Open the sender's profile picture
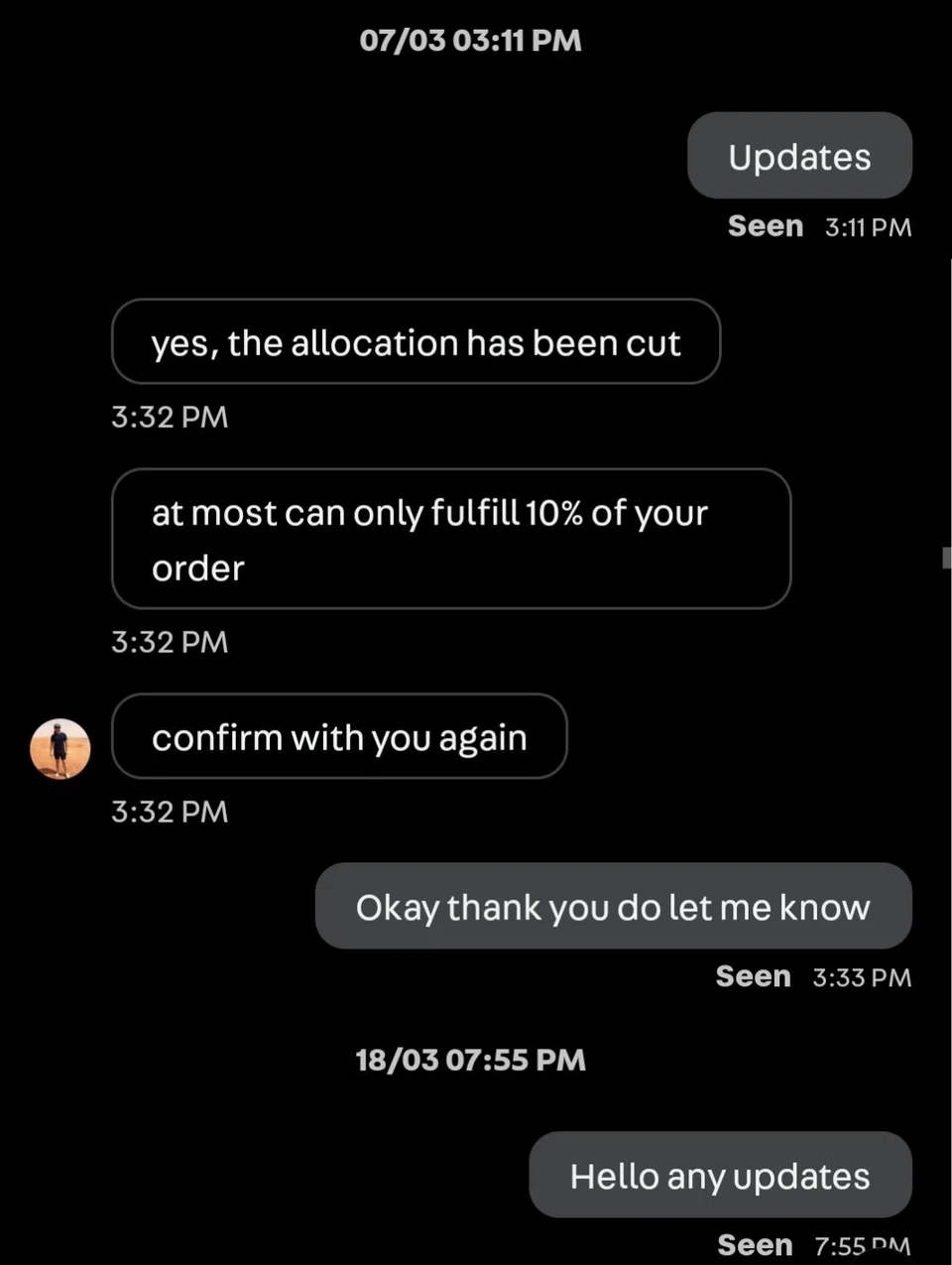952x1265 pixels. tap(59, 748)
